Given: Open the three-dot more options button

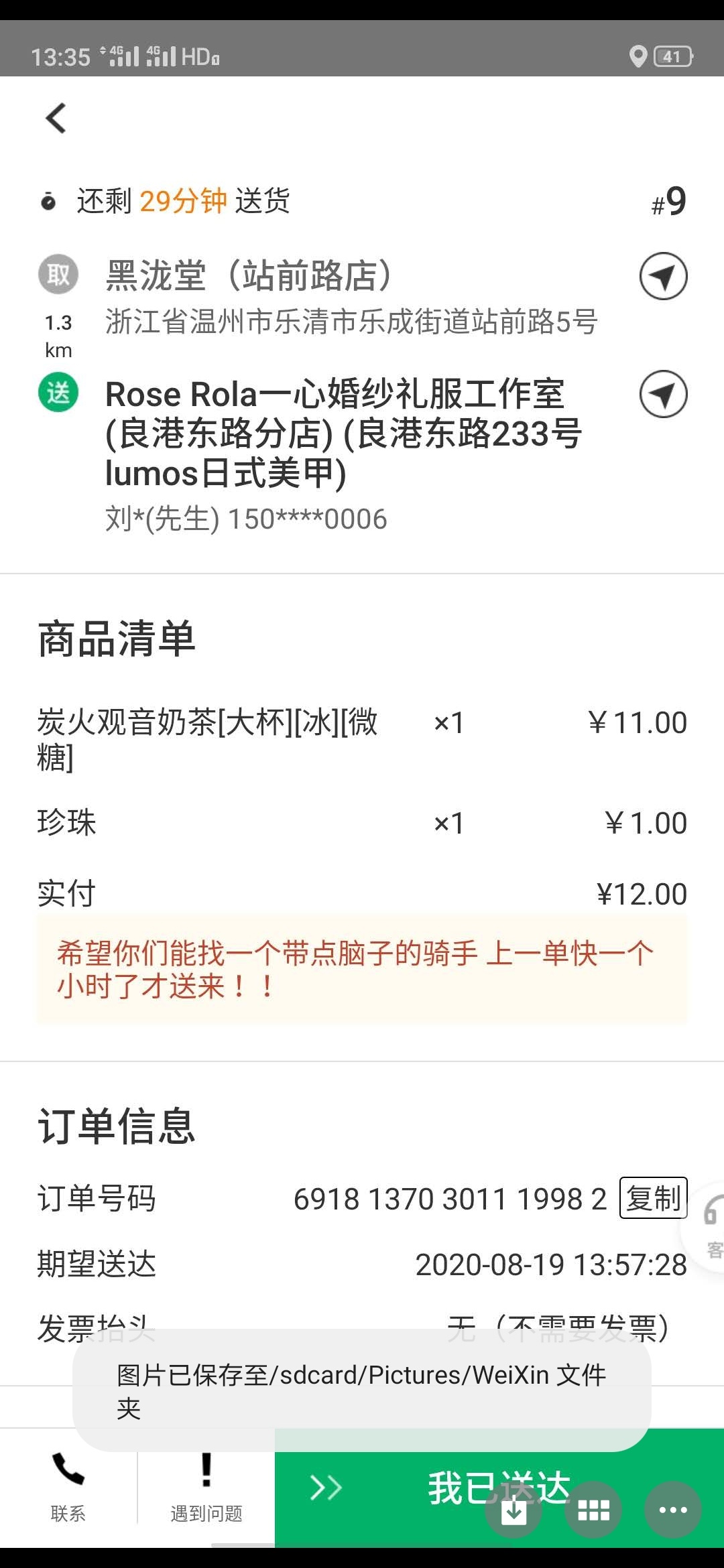Looking at the screenshot, I should (673, 1510).
